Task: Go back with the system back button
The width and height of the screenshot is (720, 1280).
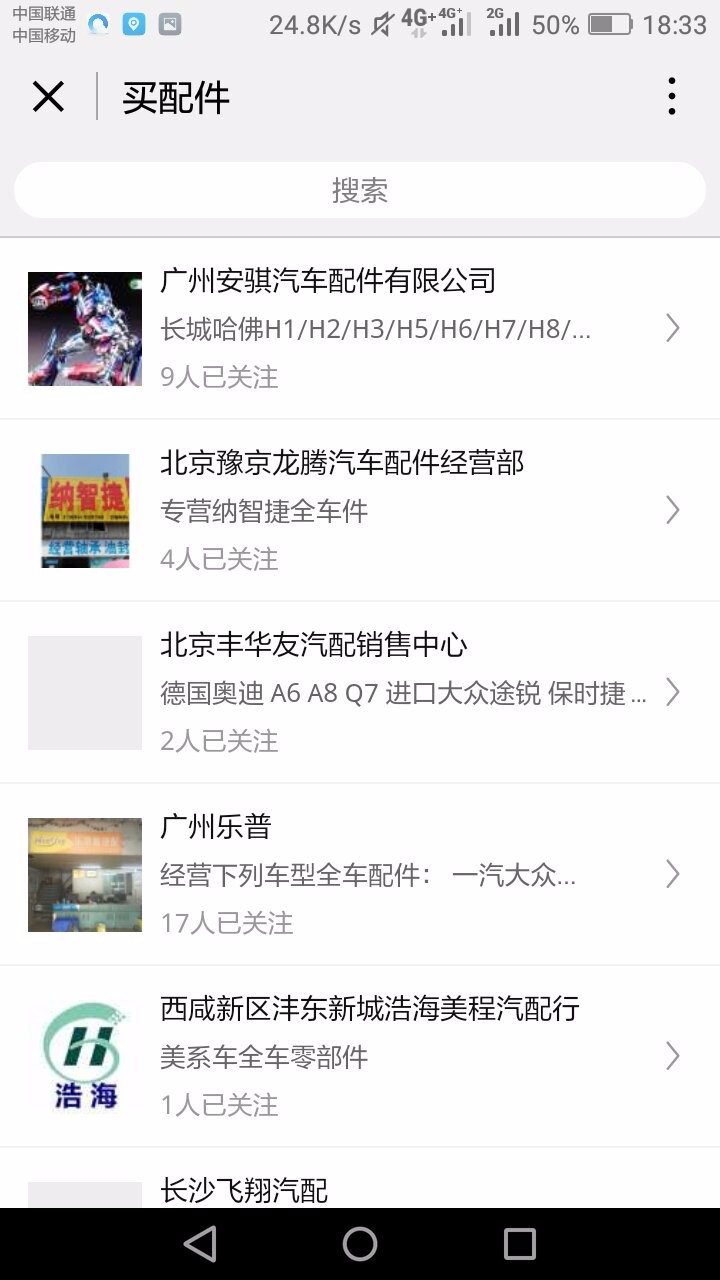Action: click(200, 1244)
